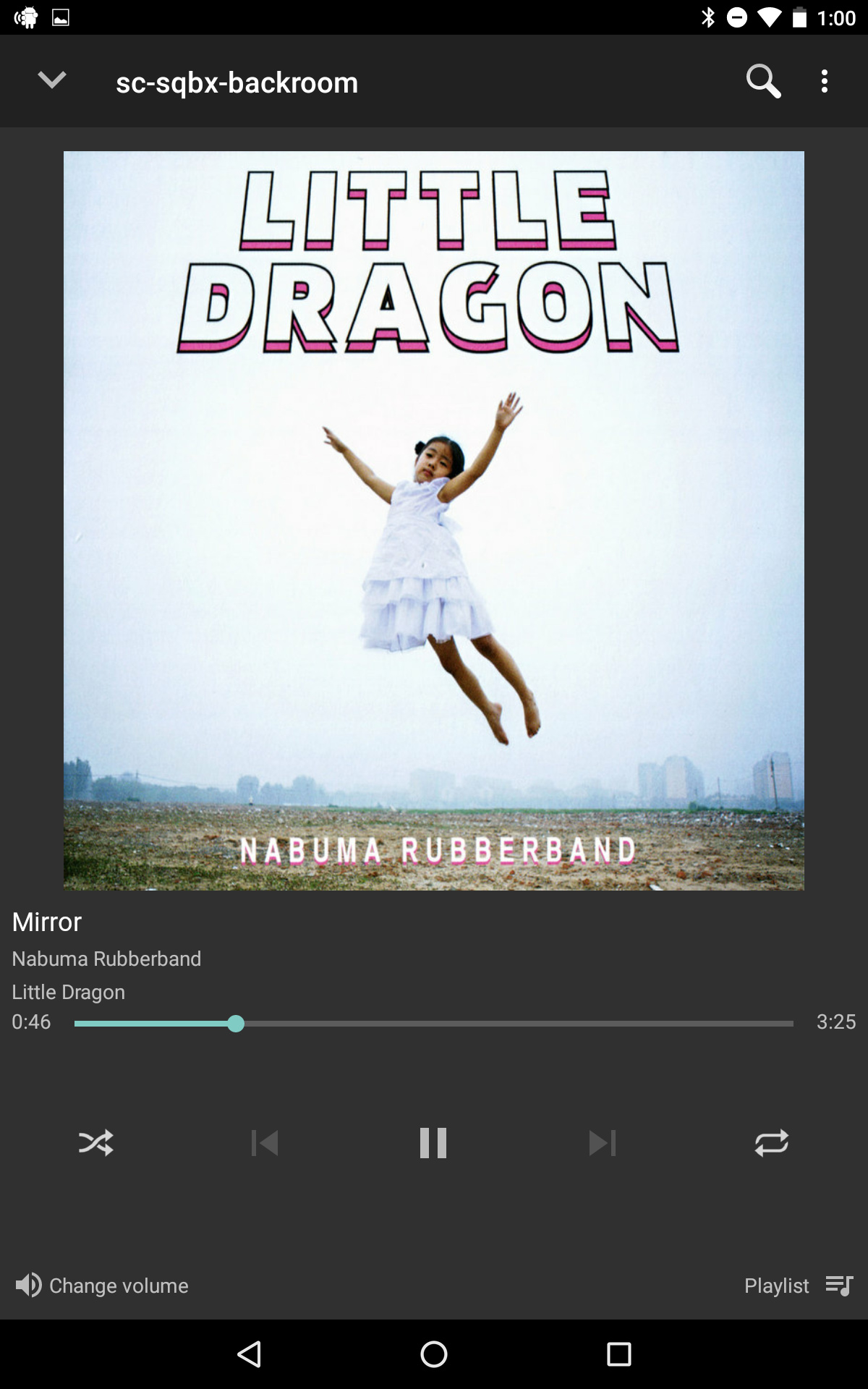This screenshot has height=1389, width=868.
Task: Open the search icon
Action: click(763, 81)
